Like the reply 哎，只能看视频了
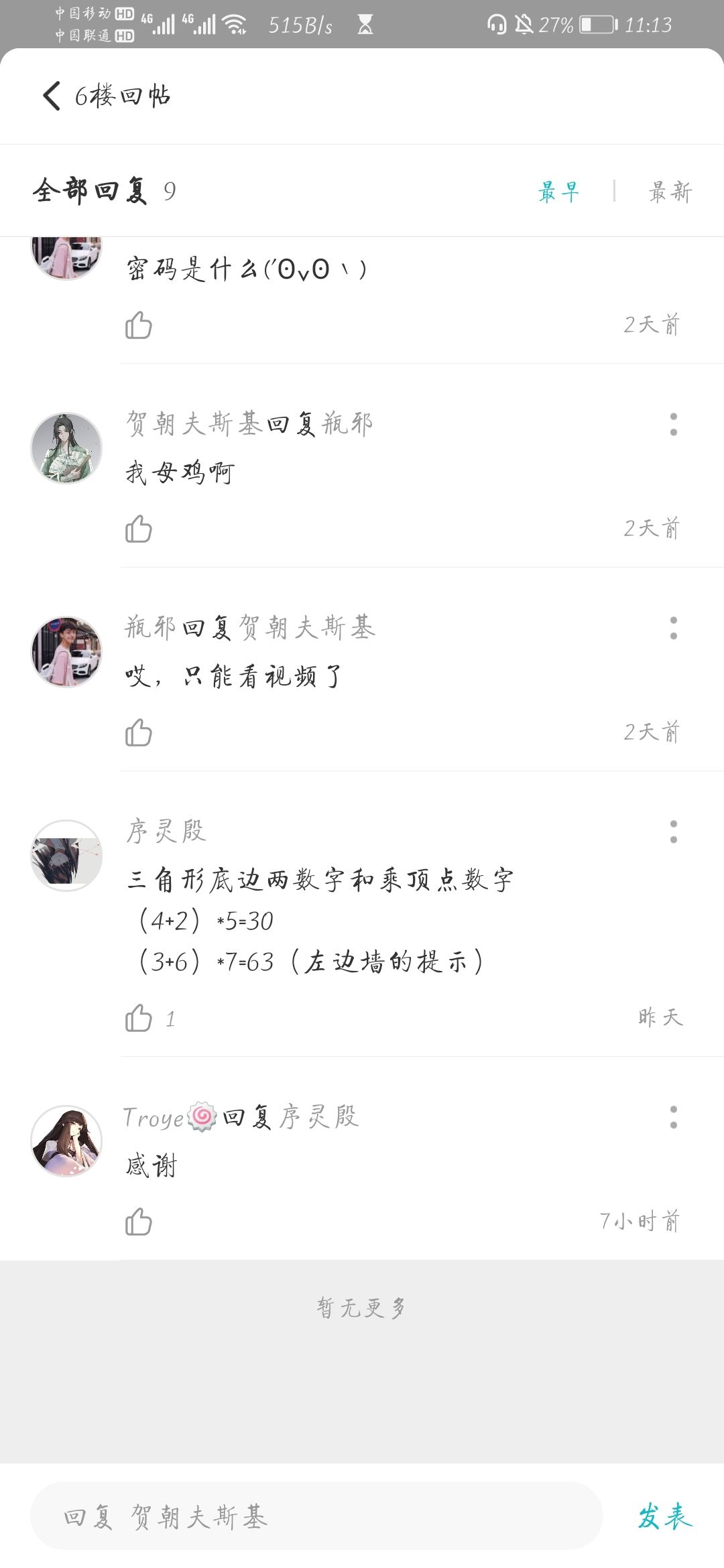724x1568 pixels. click(139, 733)
